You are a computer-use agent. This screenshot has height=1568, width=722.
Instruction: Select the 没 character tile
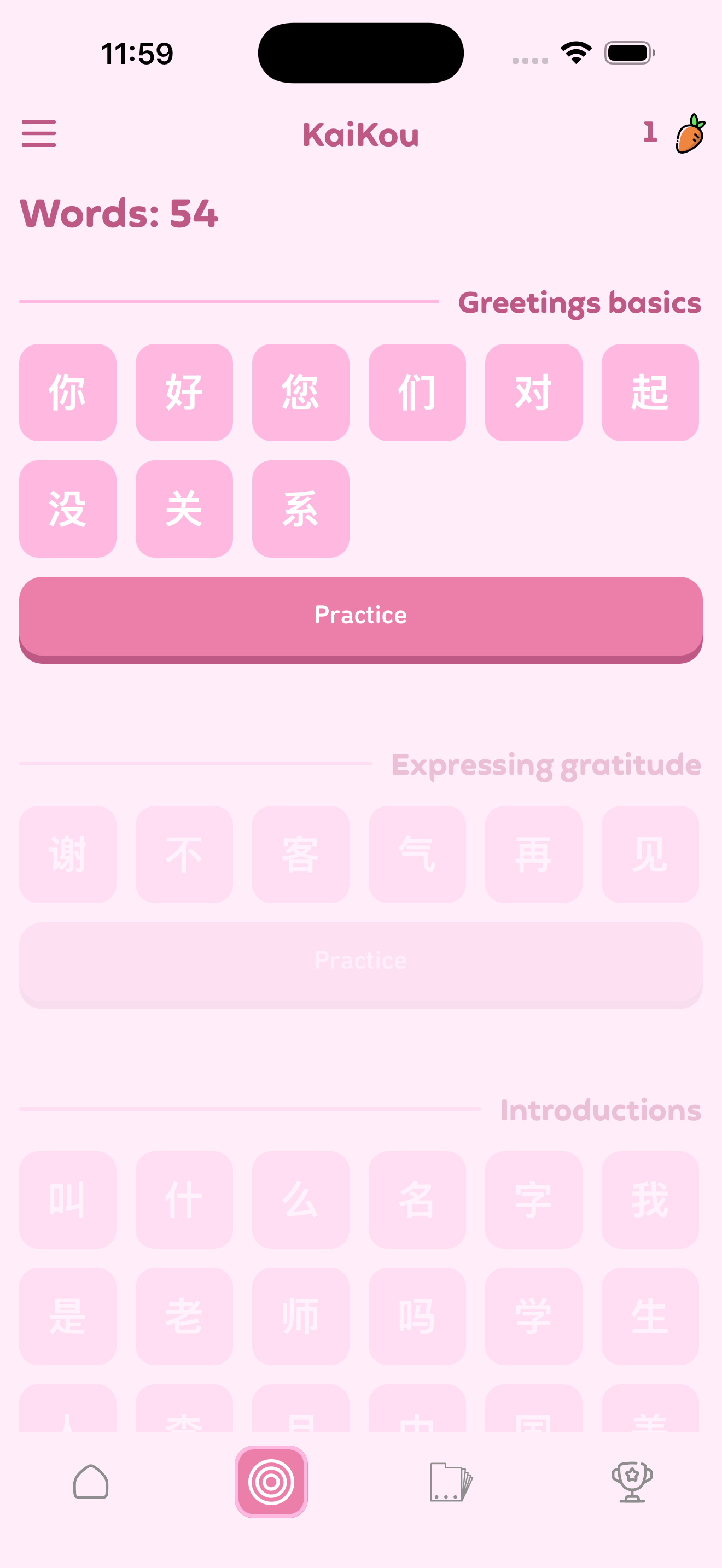(x=67, y=509)
